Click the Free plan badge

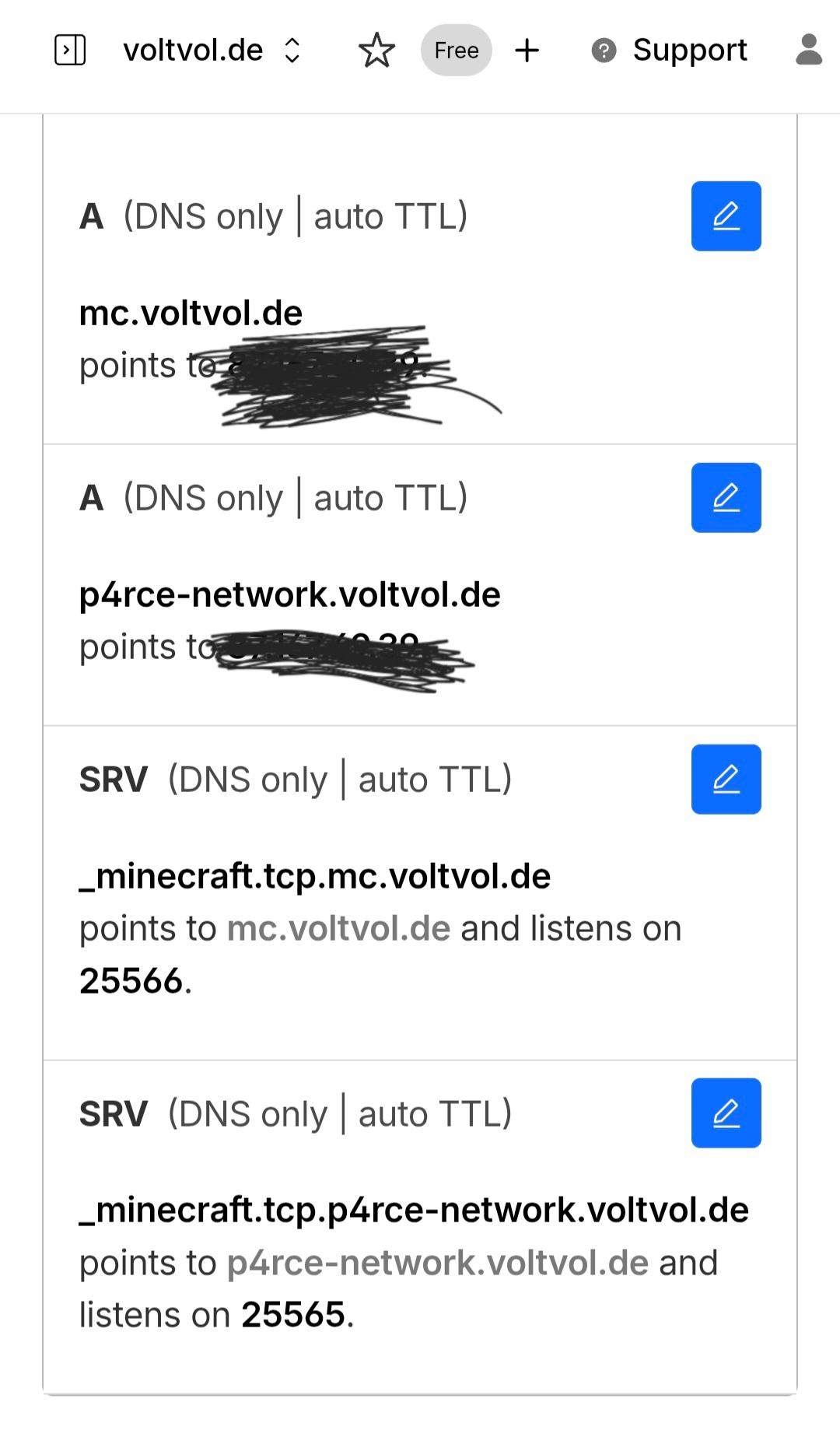click(456, 50)
